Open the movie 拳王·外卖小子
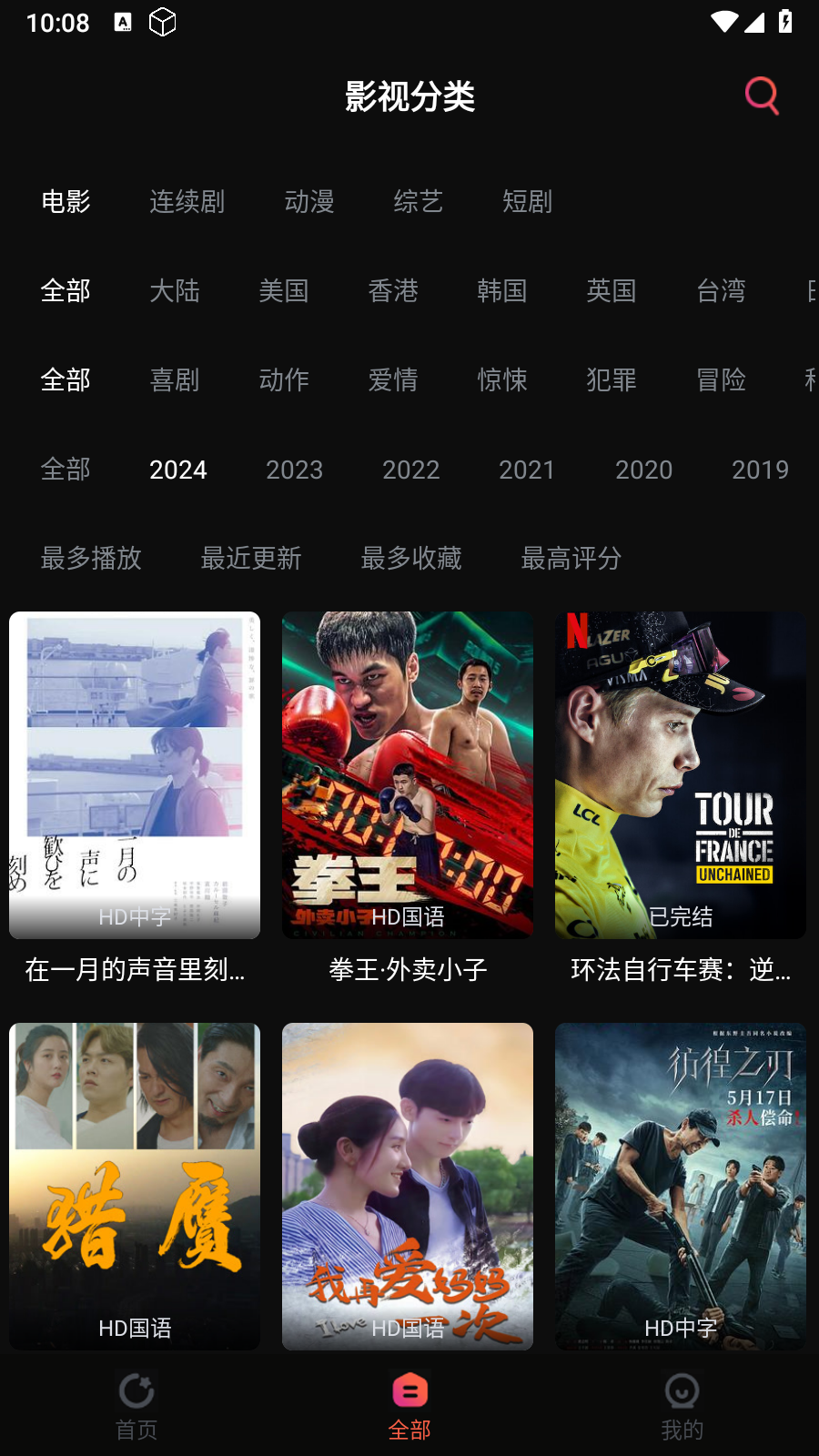 point(408,775)
